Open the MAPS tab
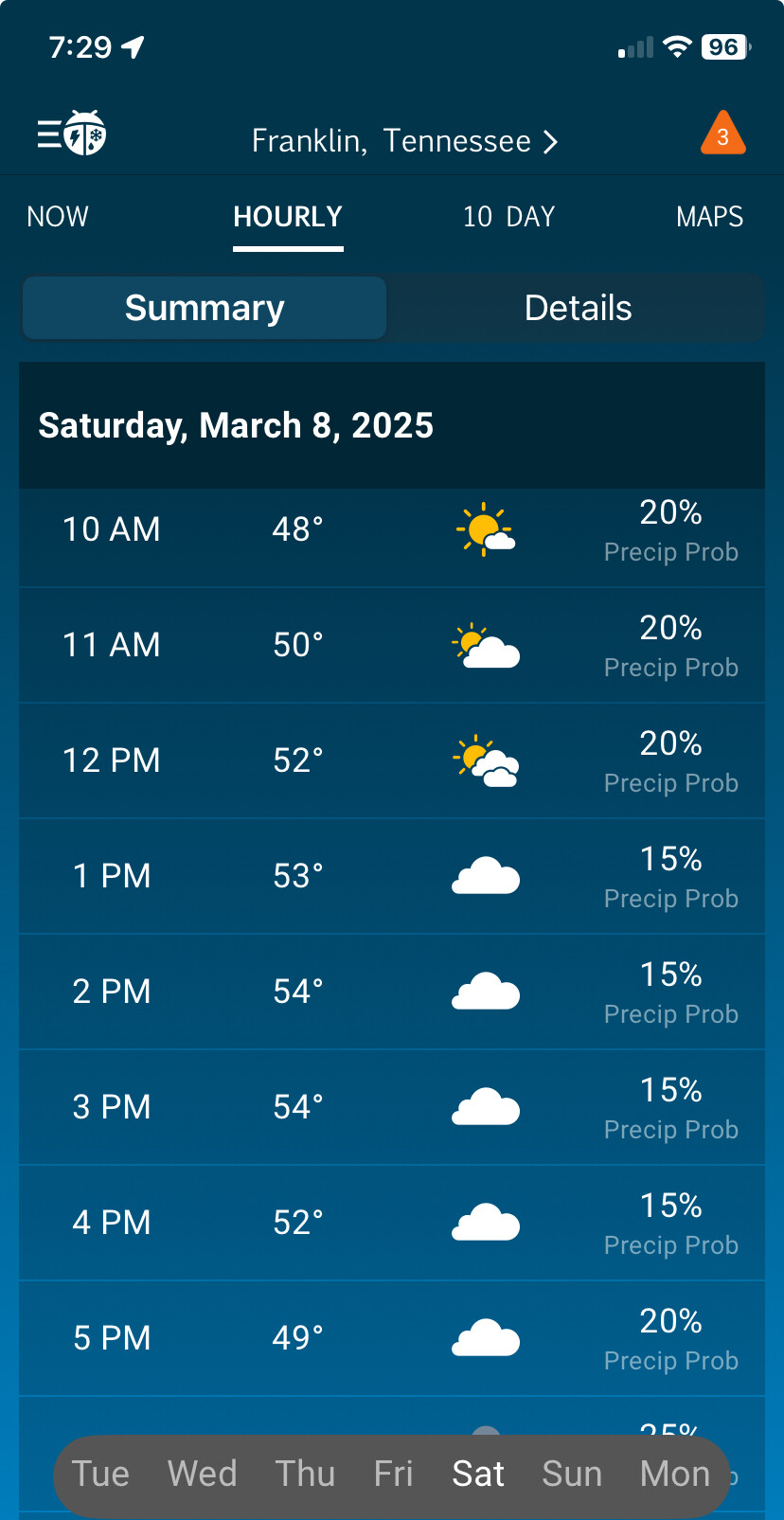The image size is (784, 1520). [709, 217]
